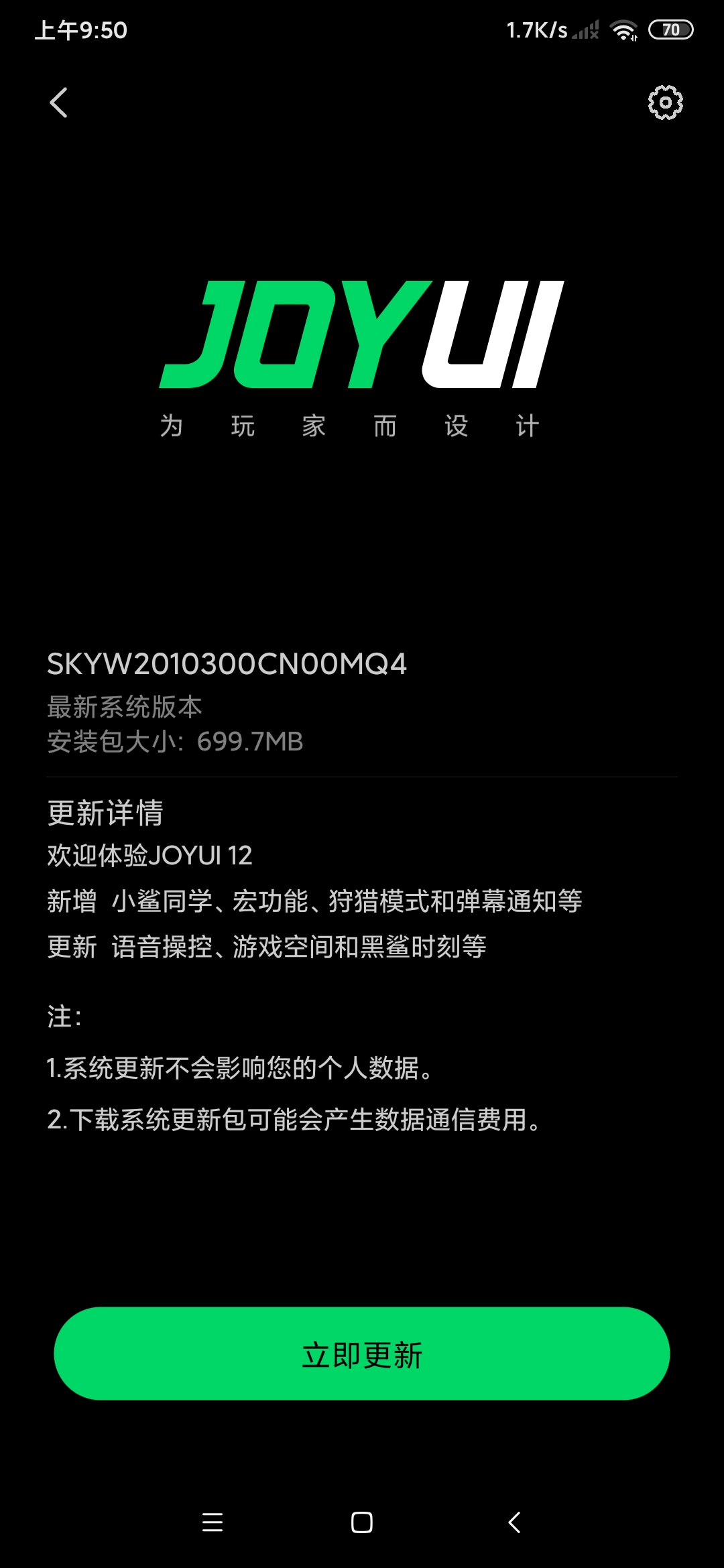Screen dimensions: 724x1568
Task: Tap the 立即更新 button to update
Action: click(362, 1354)
